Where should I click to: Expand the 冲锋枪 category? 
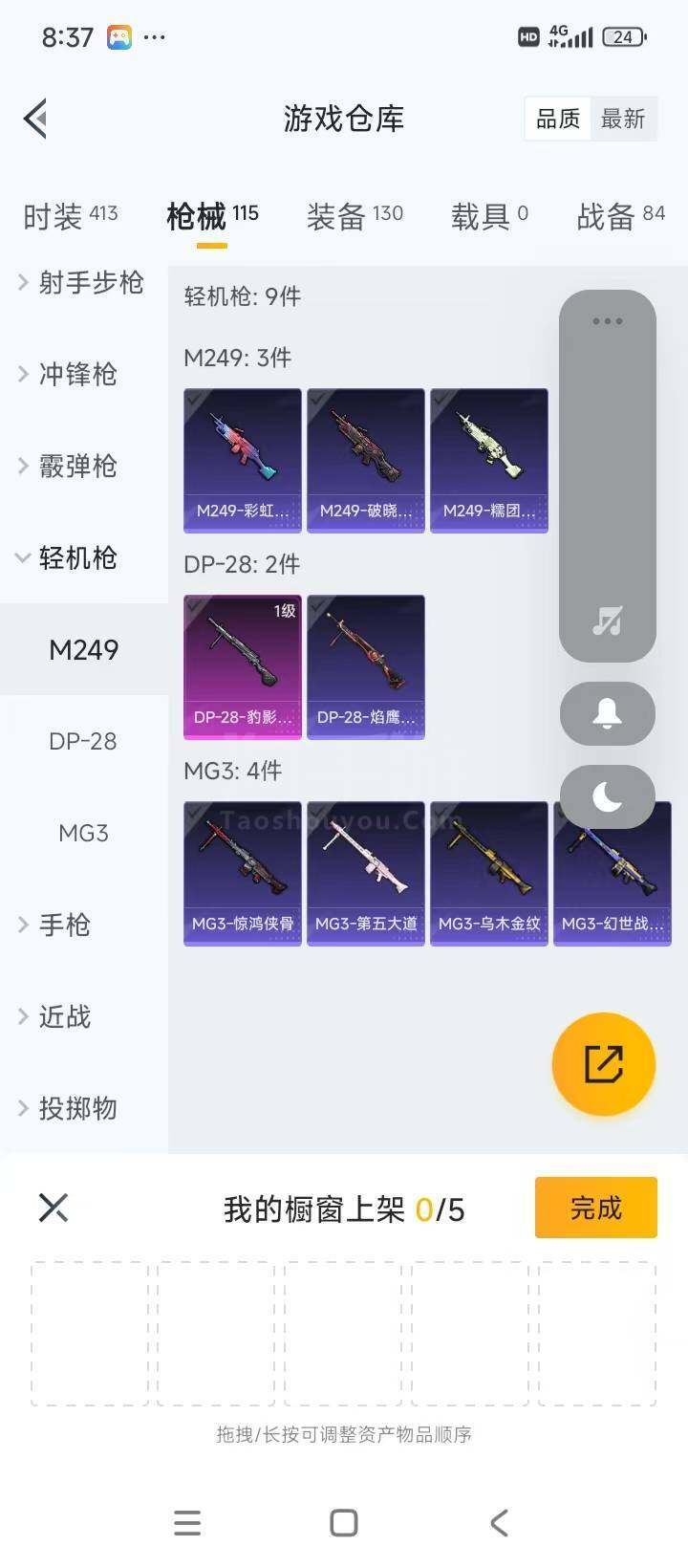coord(76,374)
